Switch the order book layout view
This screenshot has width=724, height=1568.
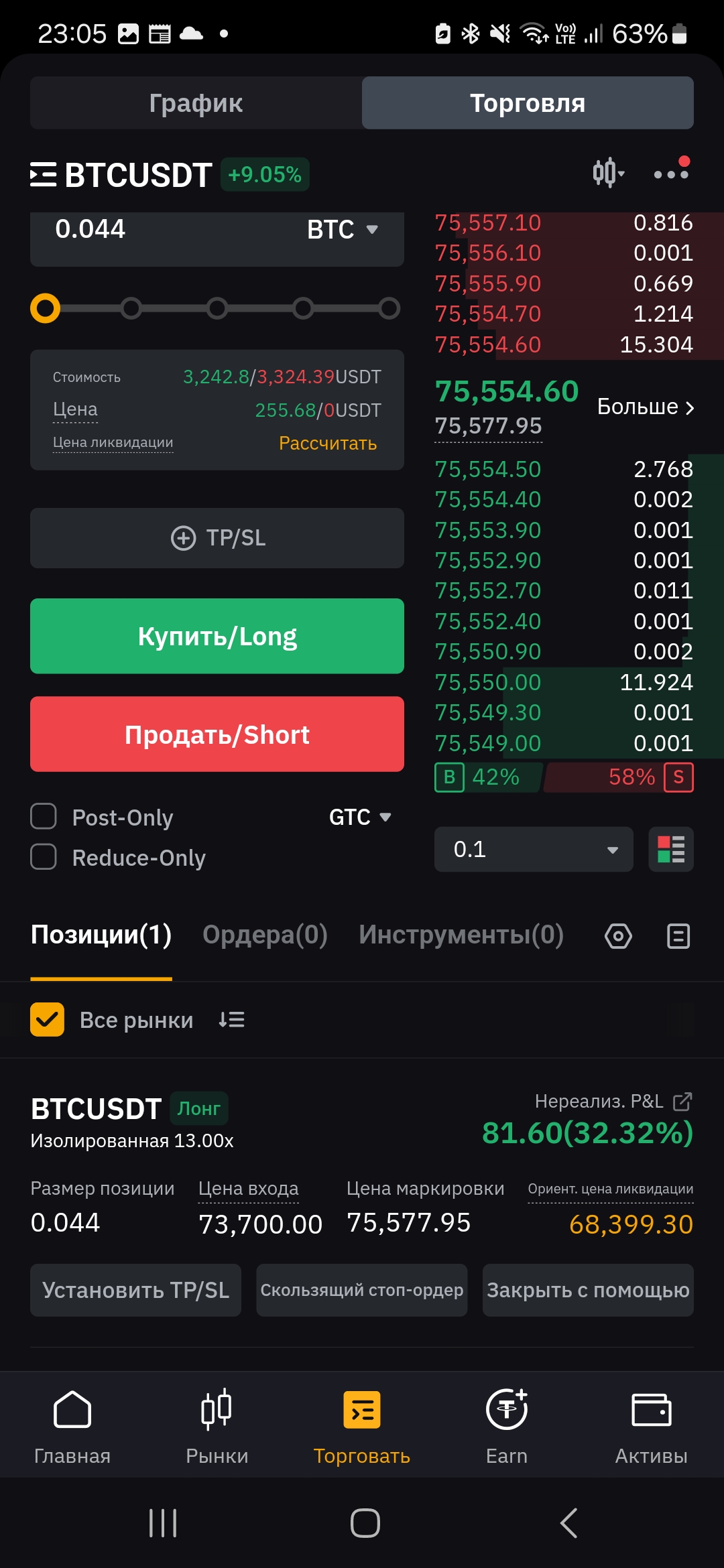click(x=671, y=849)
